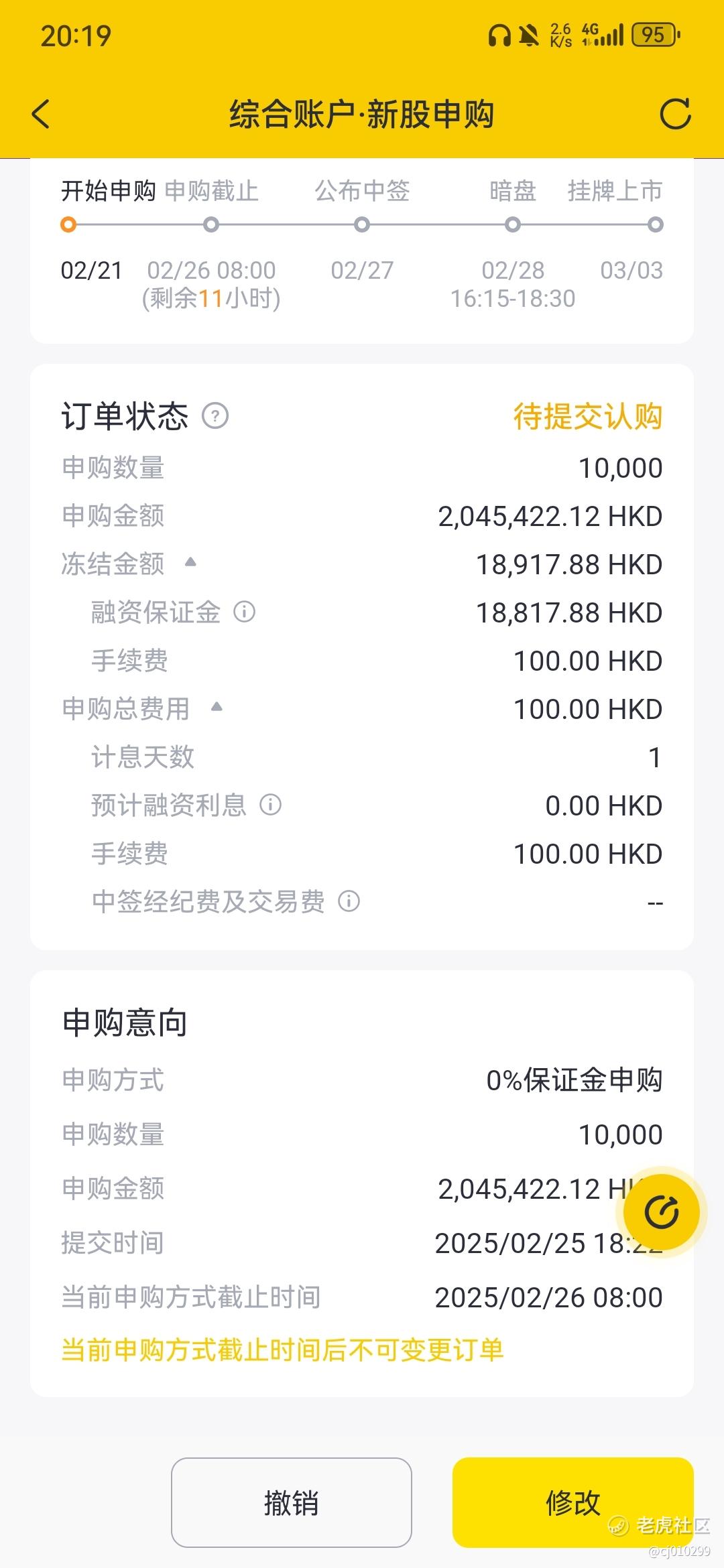Open the 订单状态 help question mark

(x=215, y=416)
